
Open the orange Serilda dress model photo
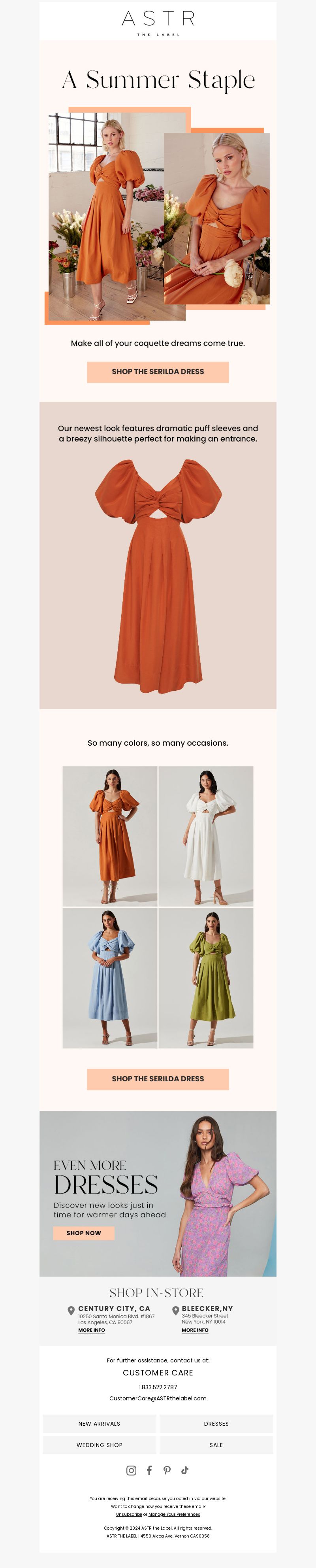110,836
